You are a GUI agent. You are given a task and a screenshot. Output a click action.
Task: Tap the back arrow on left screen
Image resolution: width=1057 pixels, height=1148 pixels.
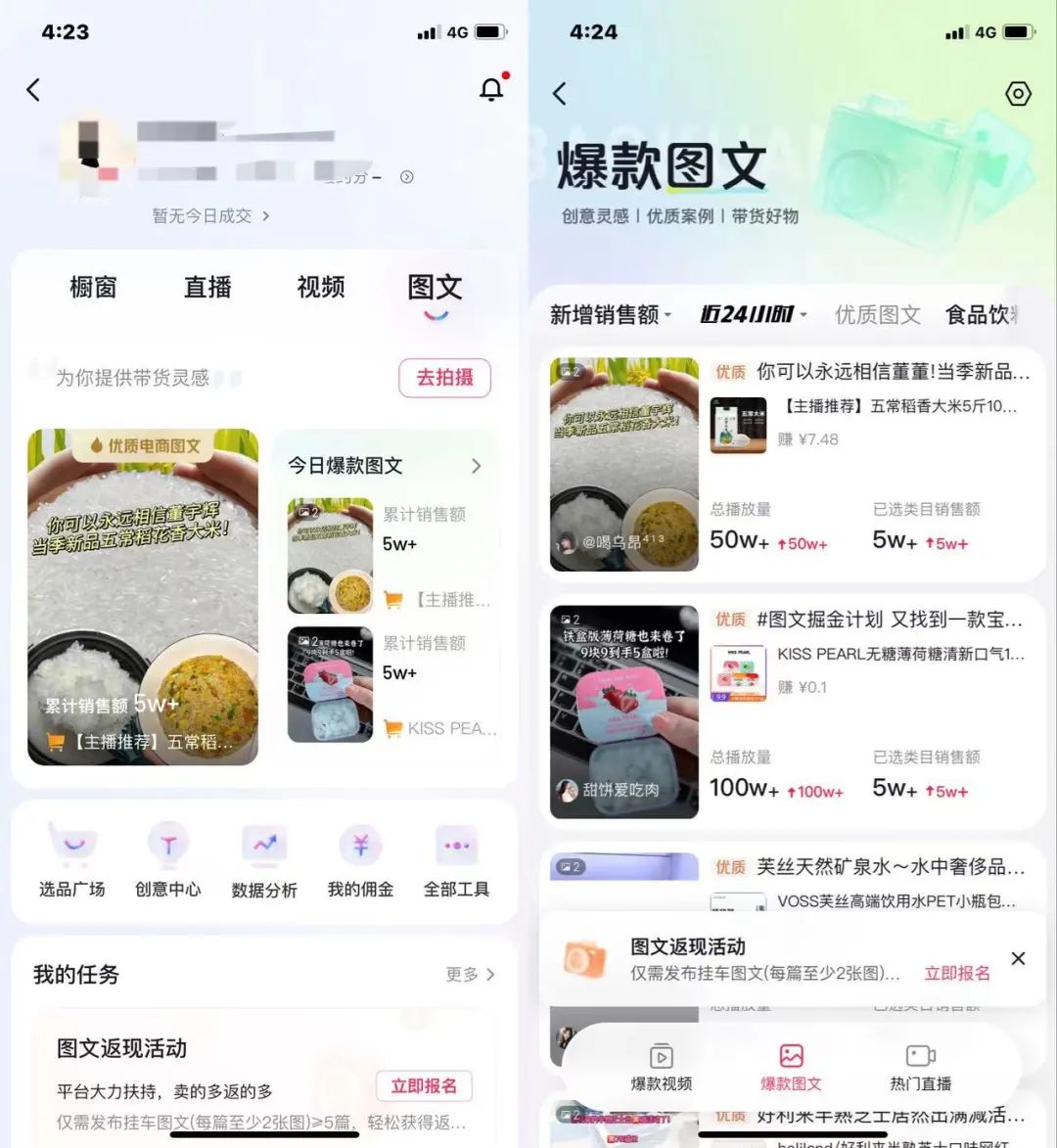pyautogui.click(x=33, y=89)
